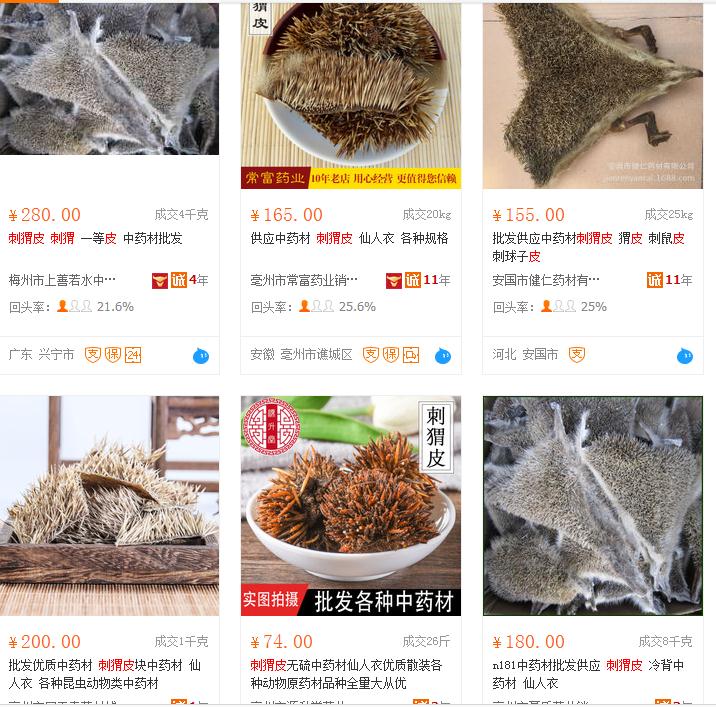Chat with the 广东 兴宁市 seller

coord(201,355)
